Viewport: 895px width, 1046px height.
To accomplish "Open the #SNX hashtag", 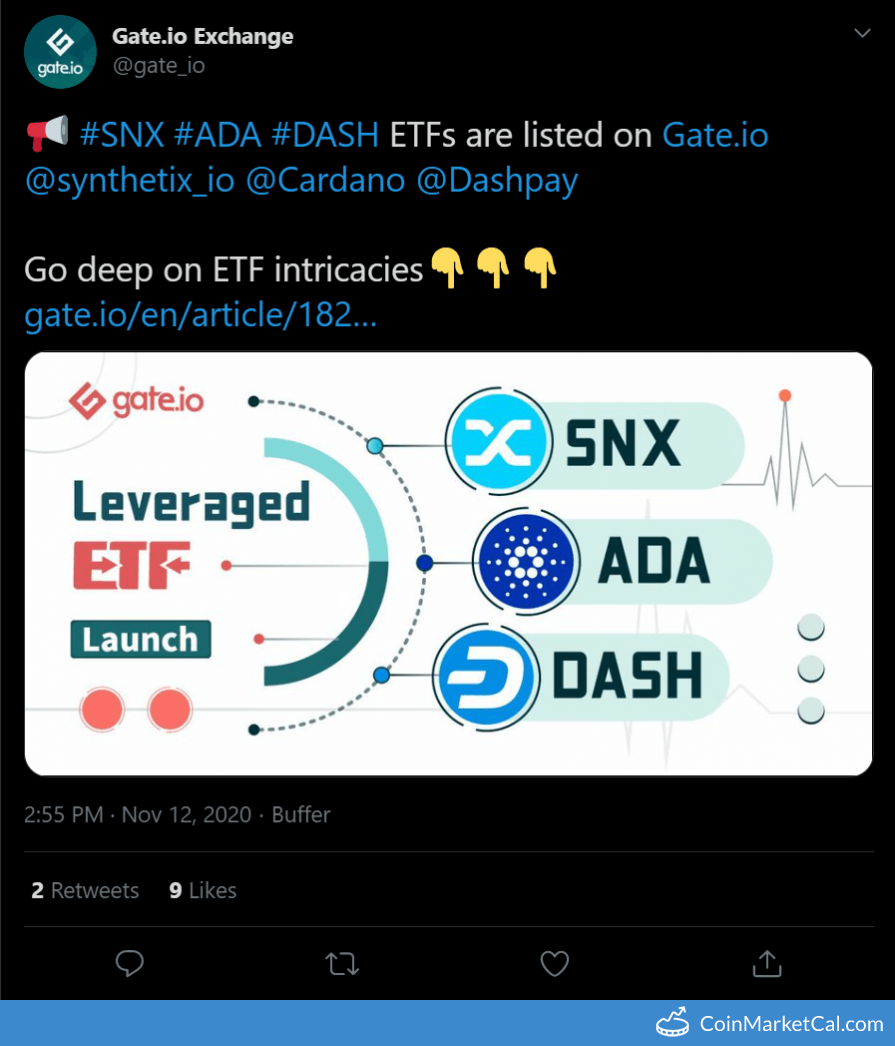I will point(121,134).
